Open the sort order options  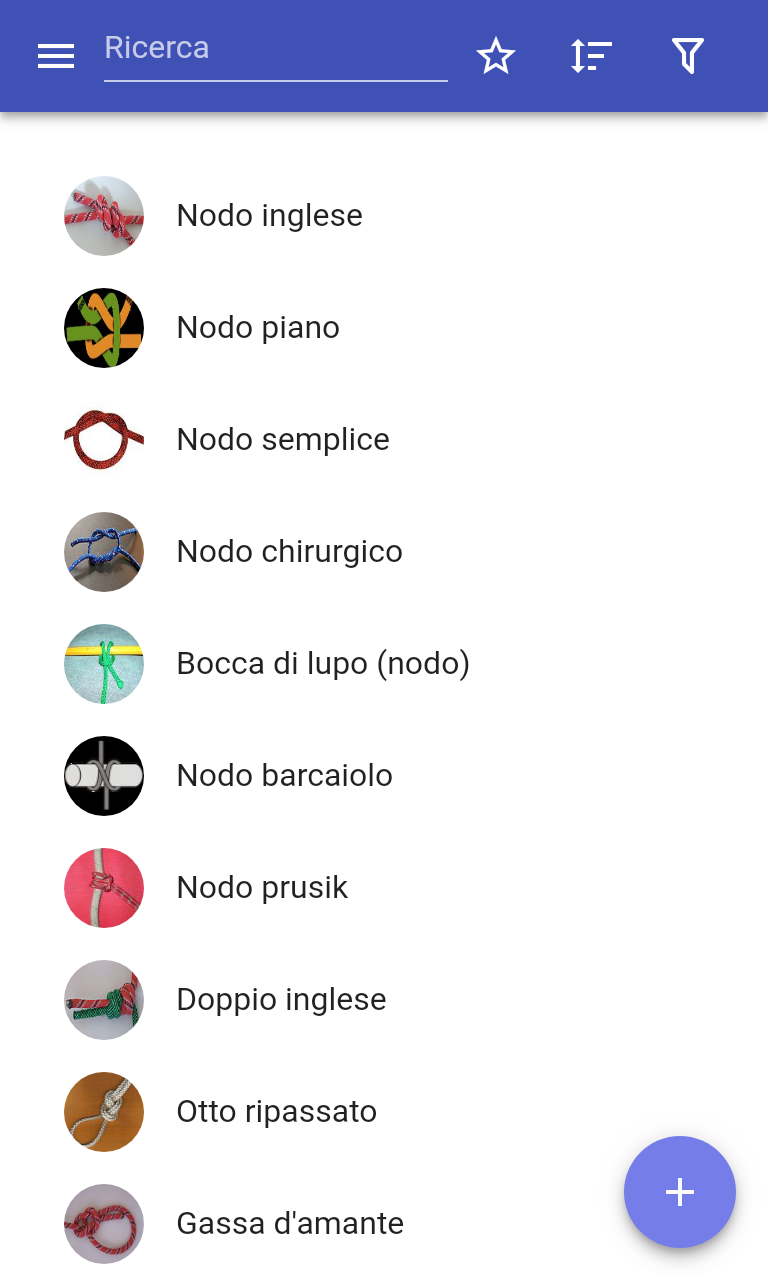pos(591,56)
